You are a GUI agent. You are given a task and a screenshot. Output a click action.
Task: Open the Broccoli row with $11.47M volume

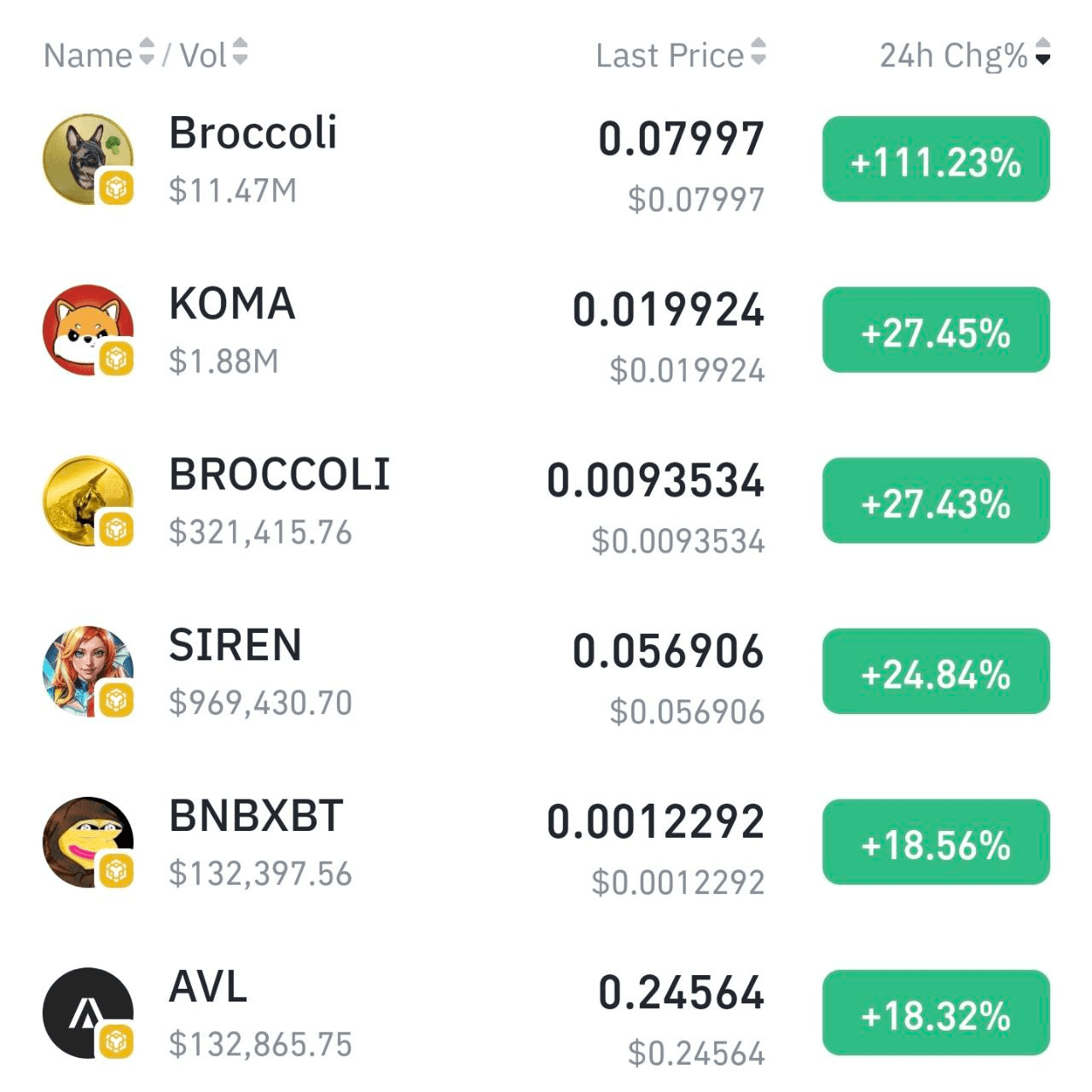point(253,159)
